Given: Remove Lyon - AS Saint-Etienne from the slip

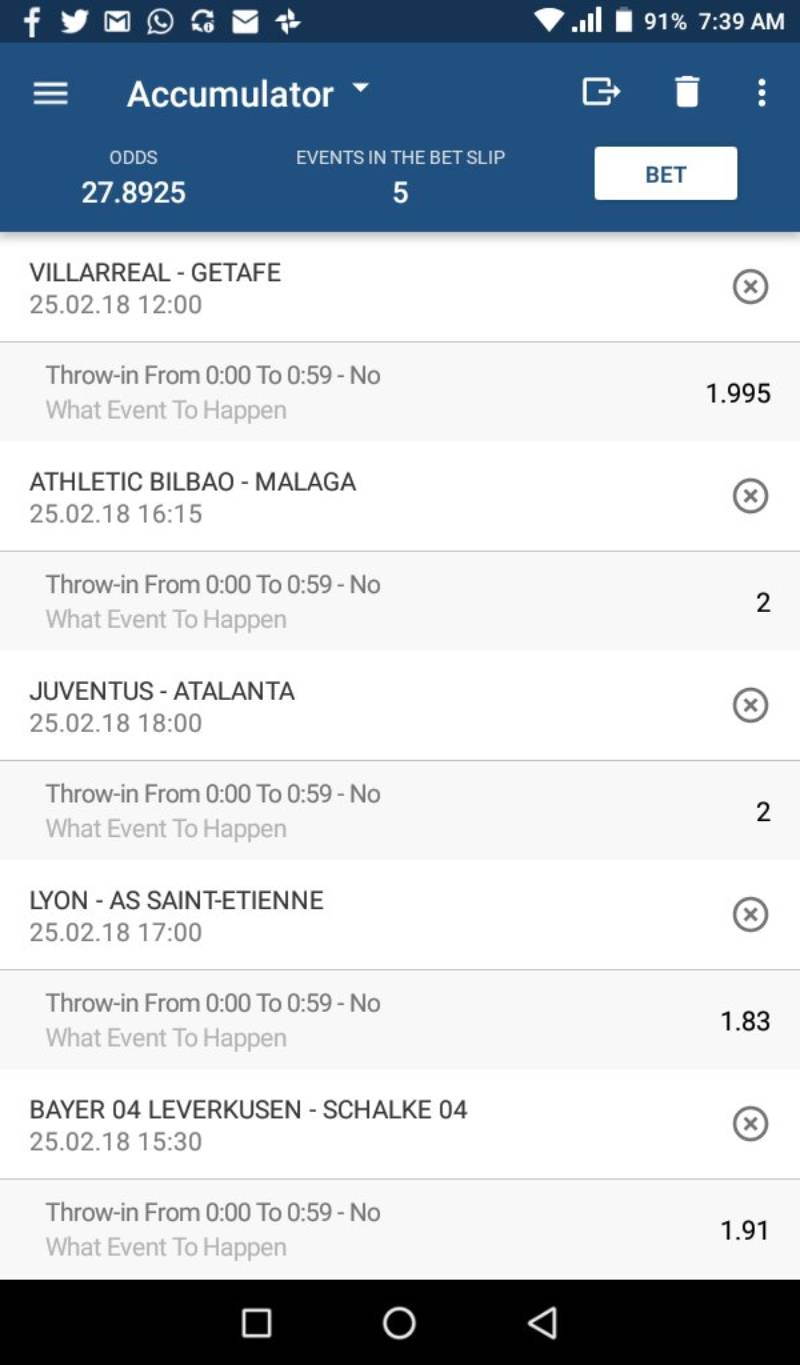Looking at the screenshot, I should pyautogui.click(x=750, y=914).
